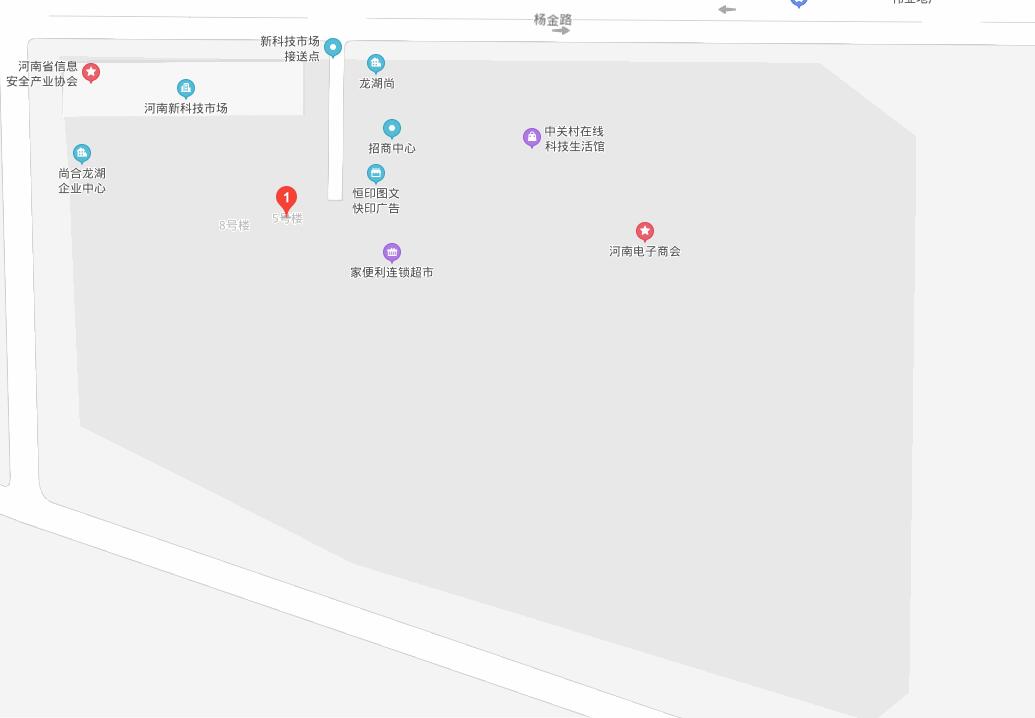Select the 河南新科技市场 map marker

click(x=185, y=88)
